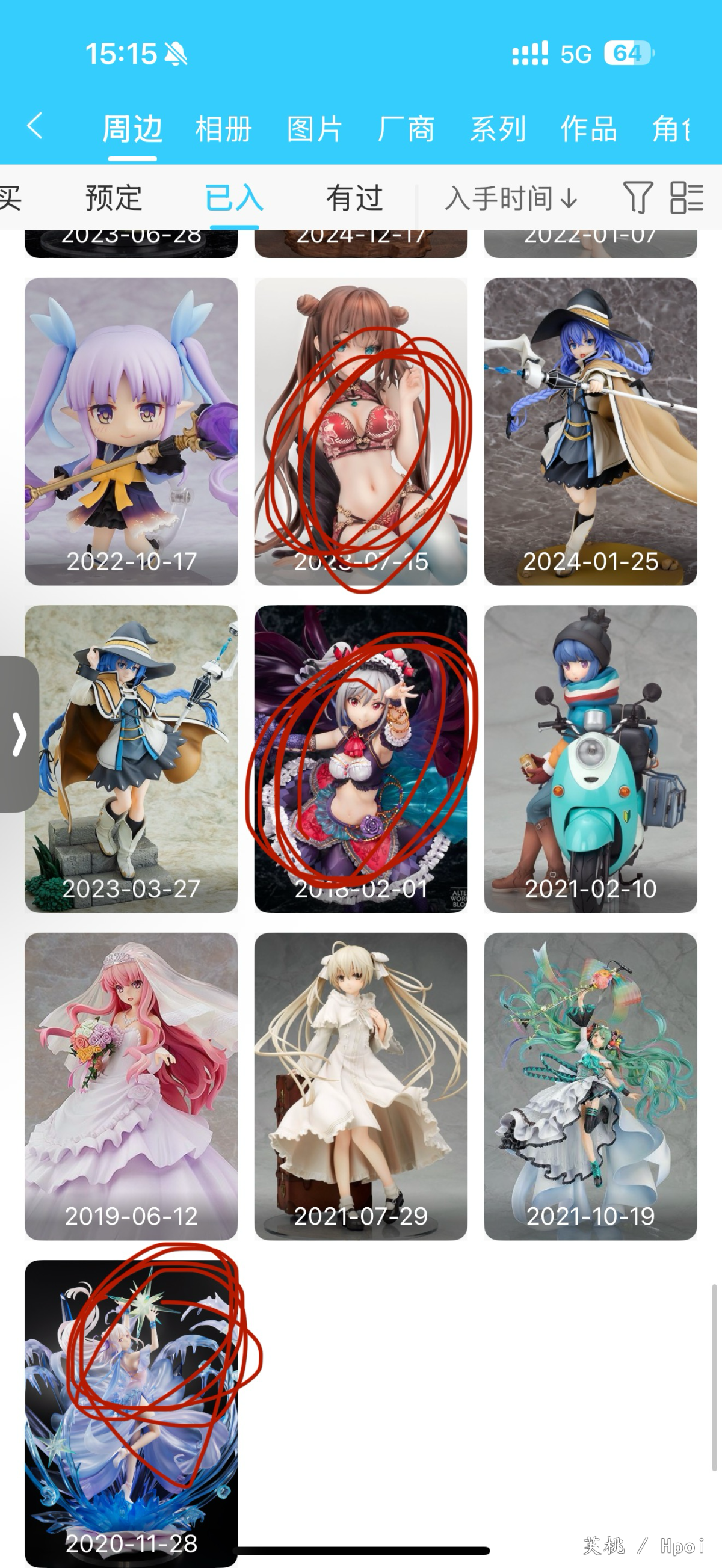This screenshot has height=1568, width=722.
Task: Select the 有过 filter tab
Action: (x=354, y=198)
